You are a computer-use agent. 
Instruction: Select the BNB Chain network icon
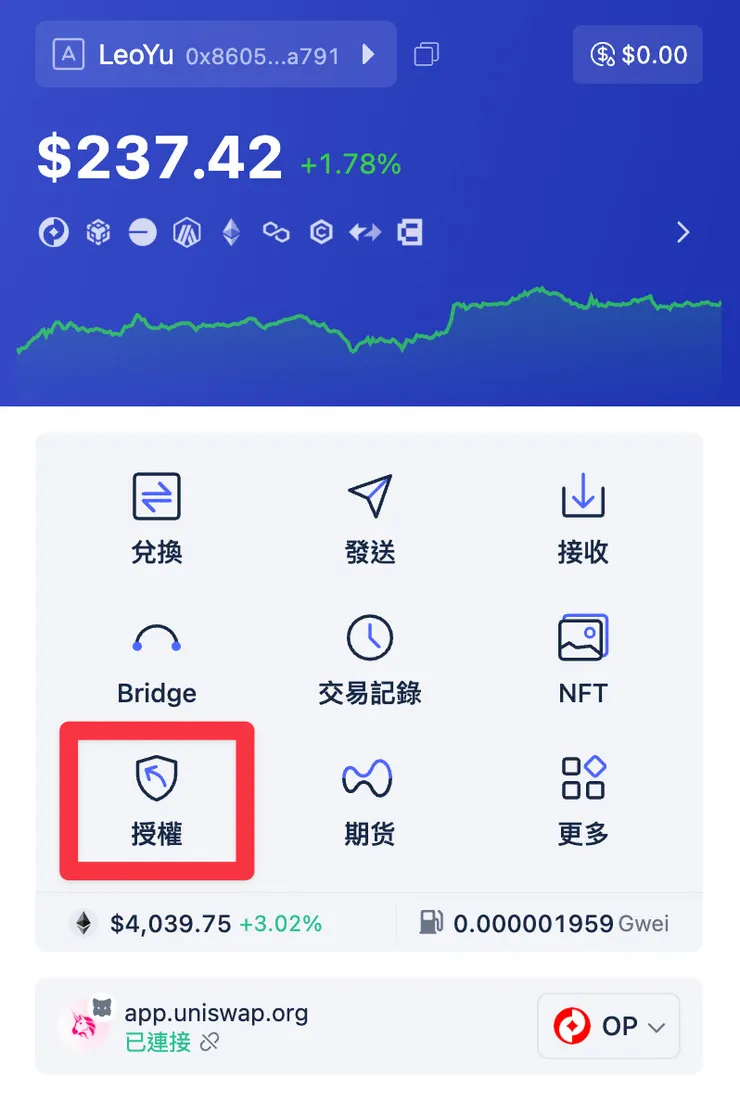[x=98, y=232]
